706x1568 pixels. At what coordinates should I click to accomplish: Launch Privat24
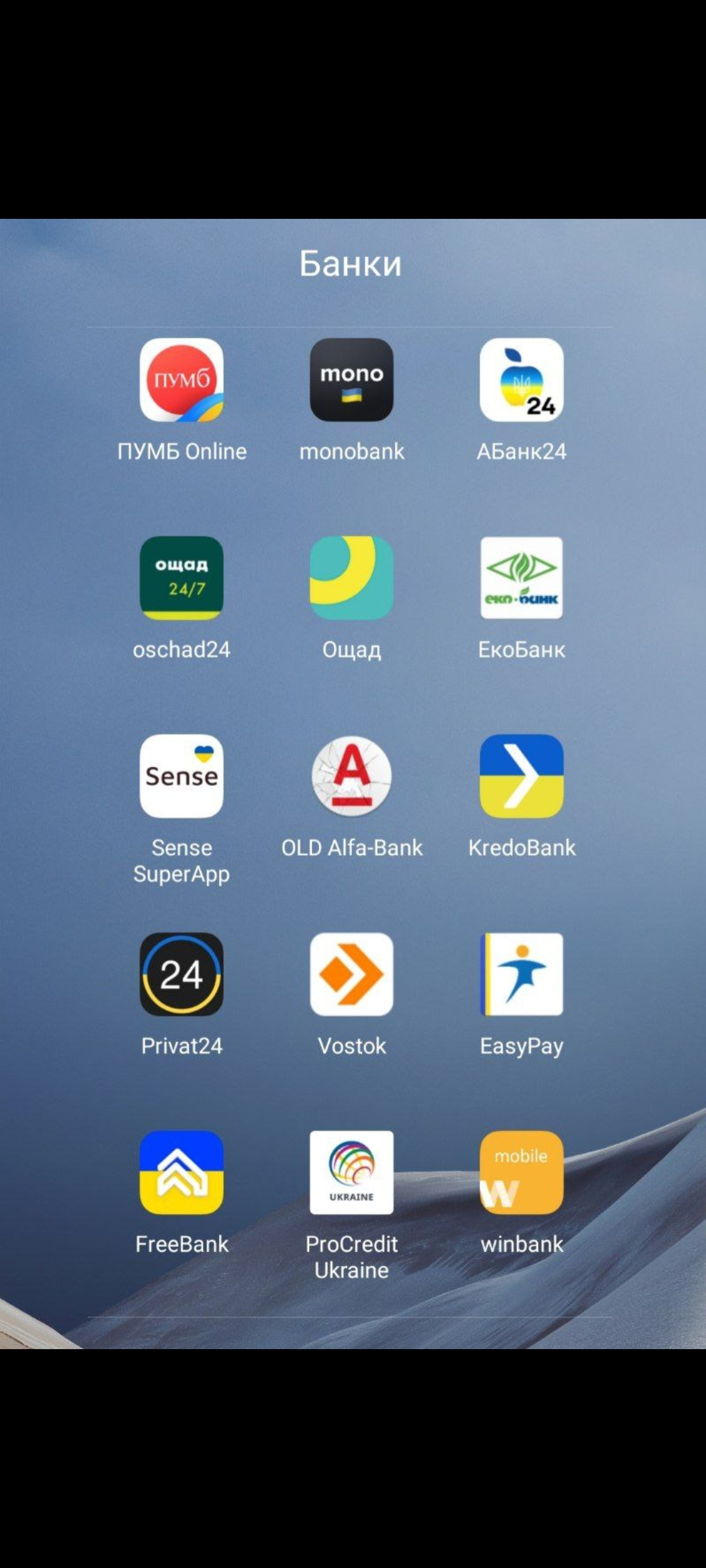182,974
